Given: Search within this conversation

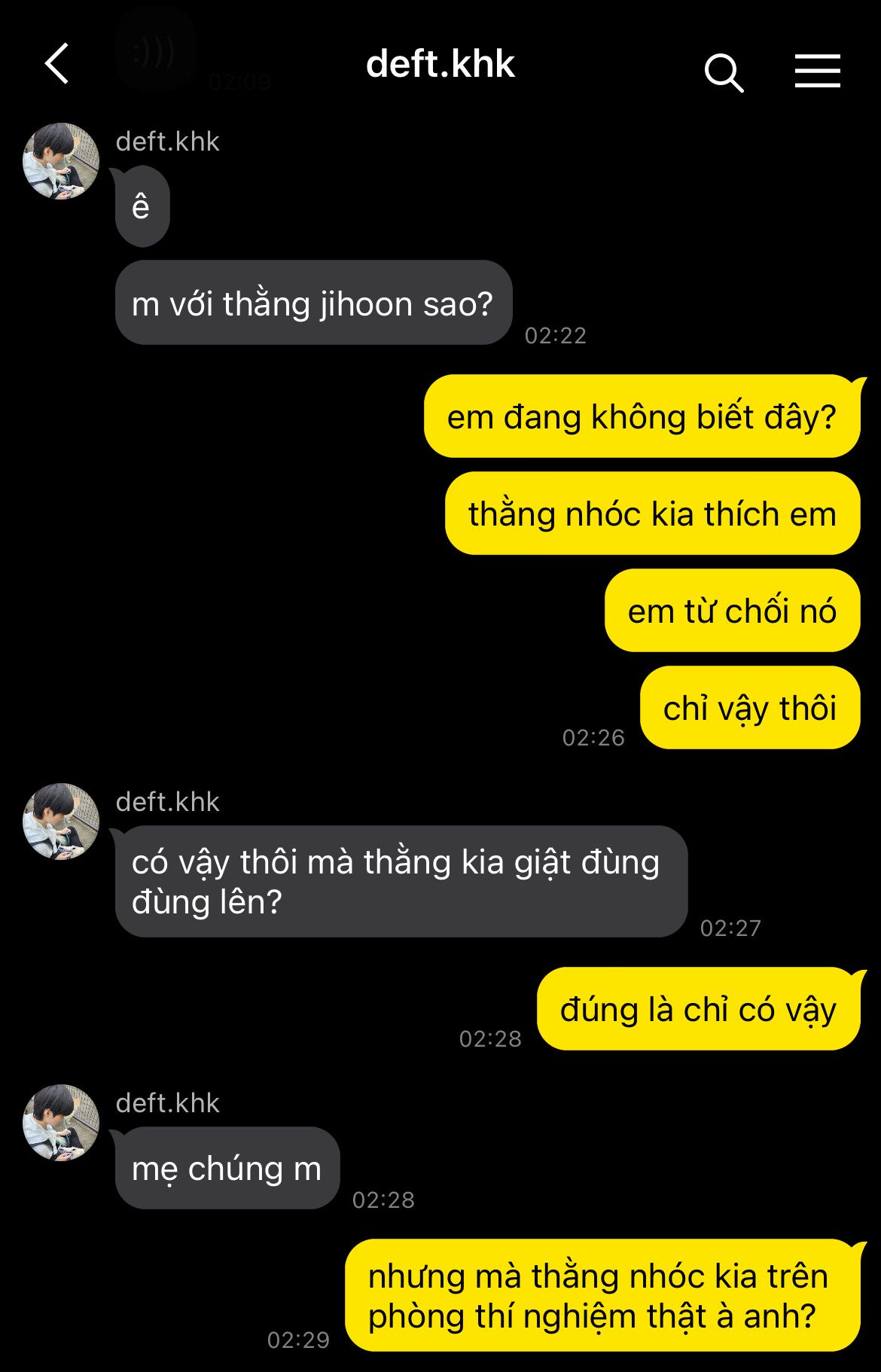Looking at the screenshot, I should point(723,72).
